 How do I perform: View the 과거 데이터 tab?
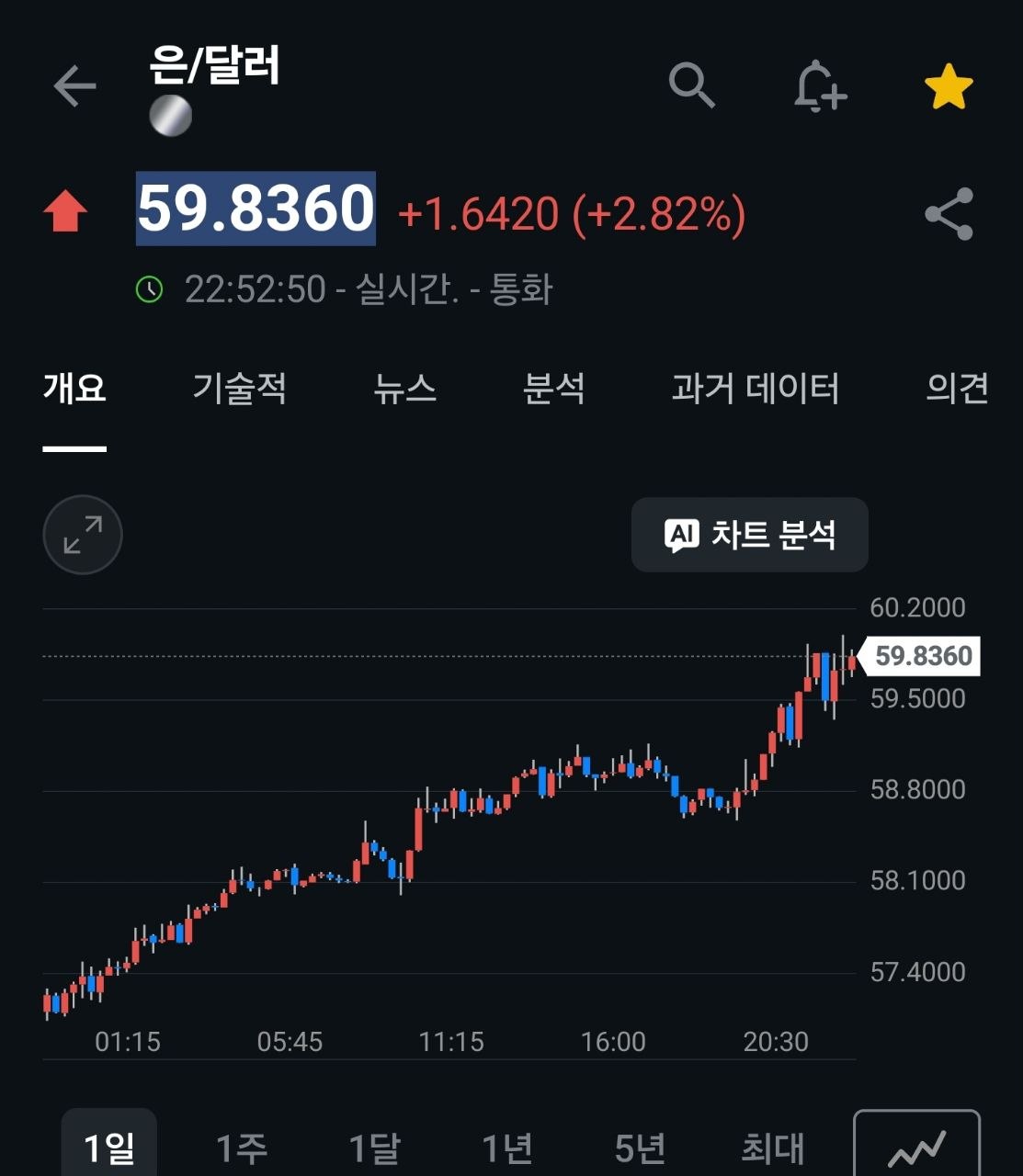pos(755,388)
